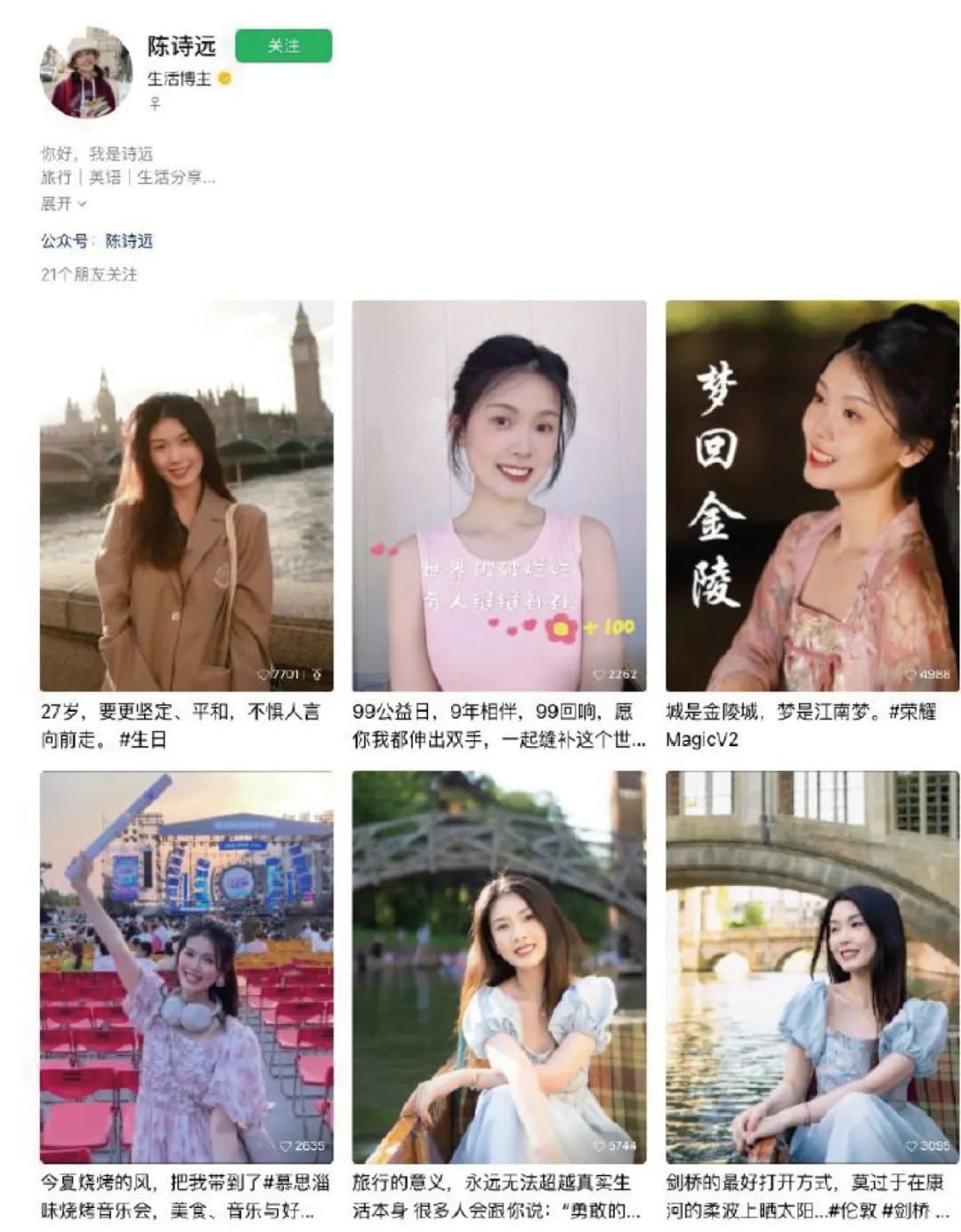Watch the 慕思淄味烧烤音乐会 video
Viewport: 961px width, 1232px height.
[186, 967]
